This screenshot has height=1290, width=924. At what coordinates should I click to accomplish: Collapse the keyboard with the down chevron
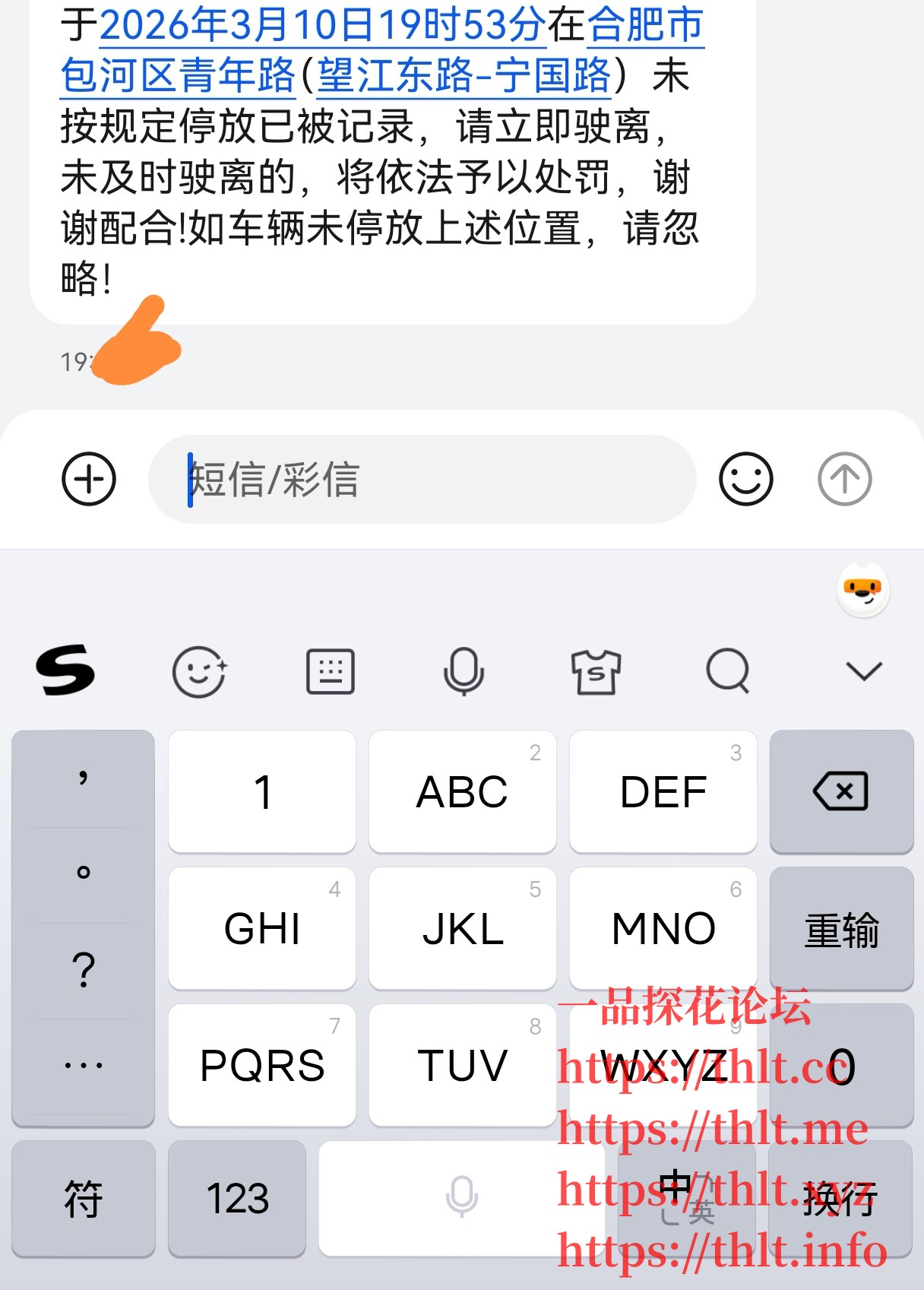tap(864, 670)
